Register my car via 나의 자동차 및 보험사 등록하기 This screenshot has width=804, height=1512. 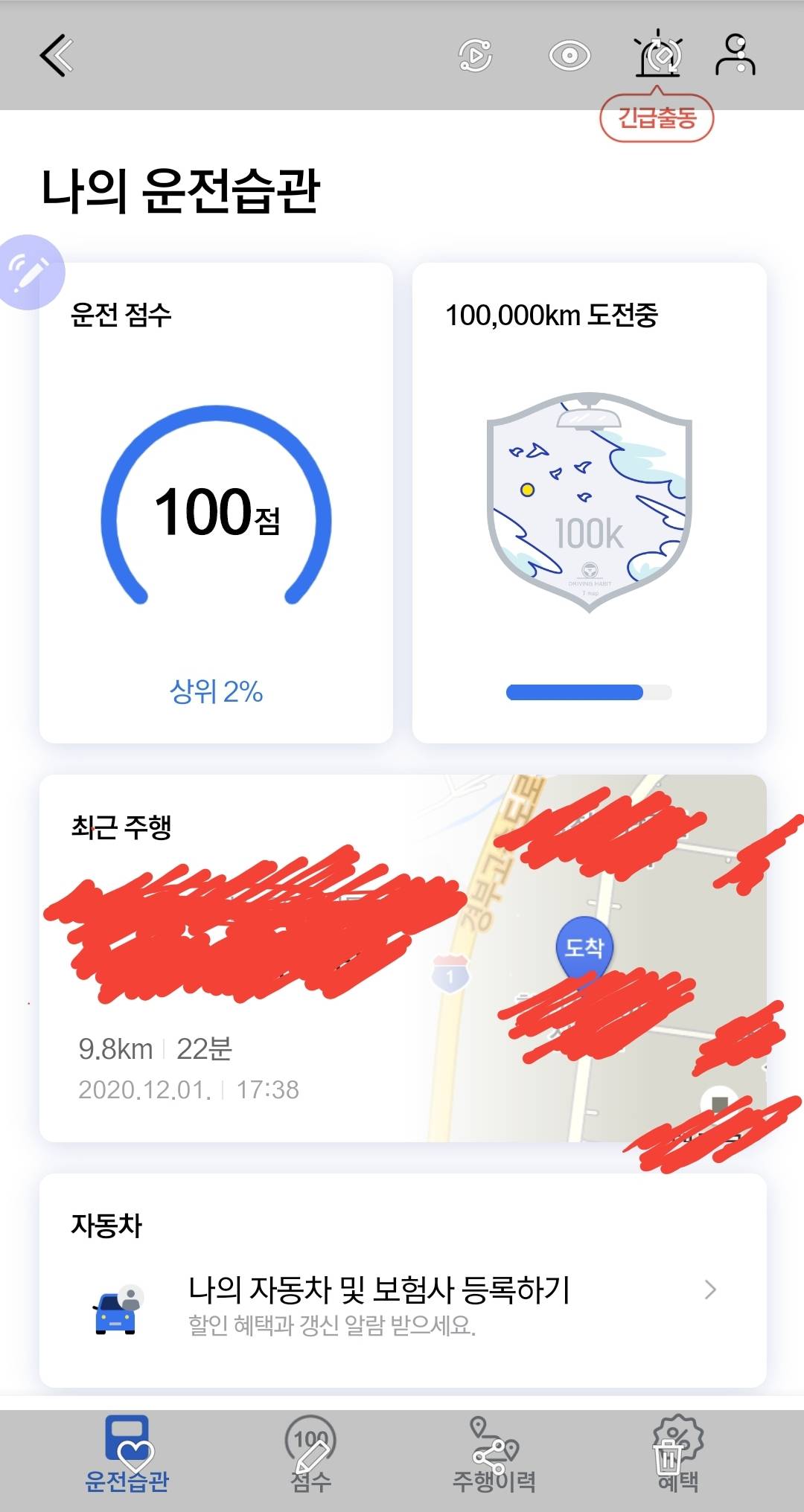(402, 1304)
